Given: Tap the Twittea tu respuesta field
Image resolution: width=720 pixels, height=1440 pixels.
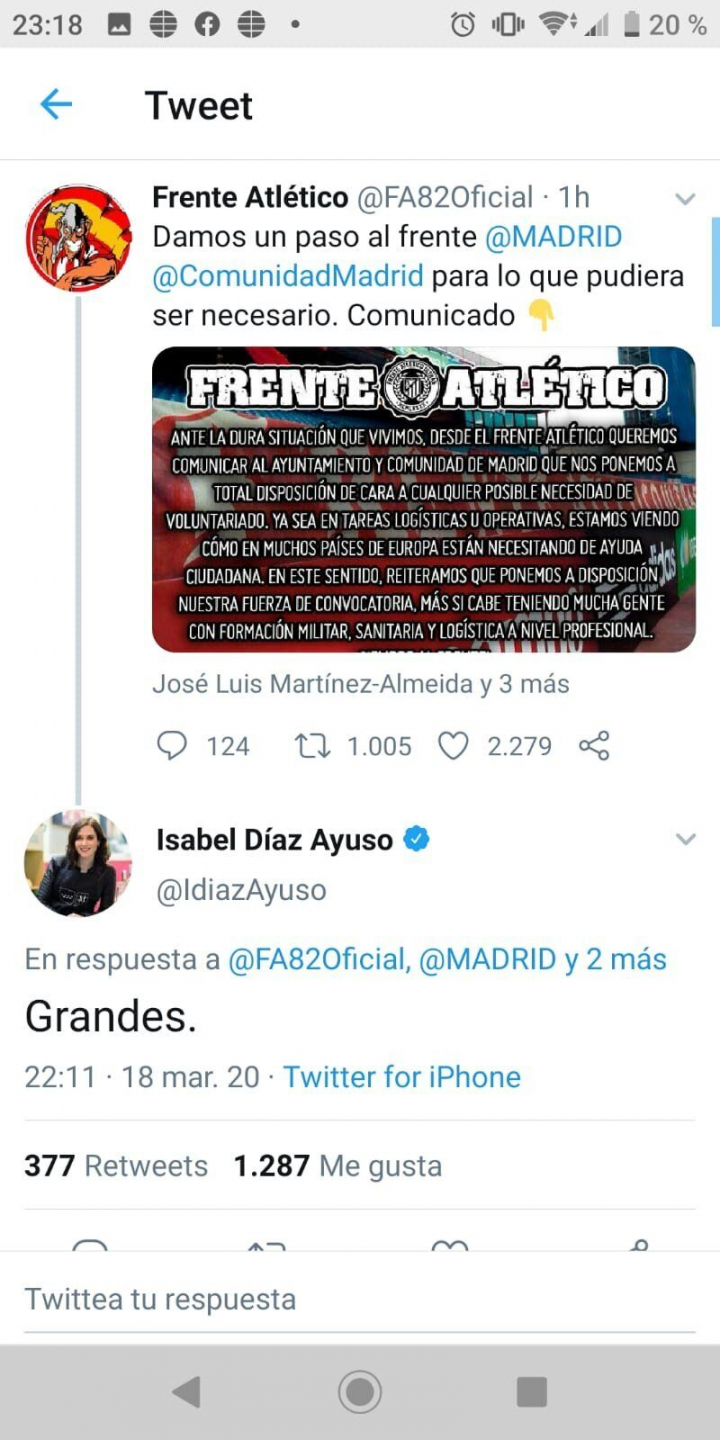Looking at the screenshot, I should 300,1299.
